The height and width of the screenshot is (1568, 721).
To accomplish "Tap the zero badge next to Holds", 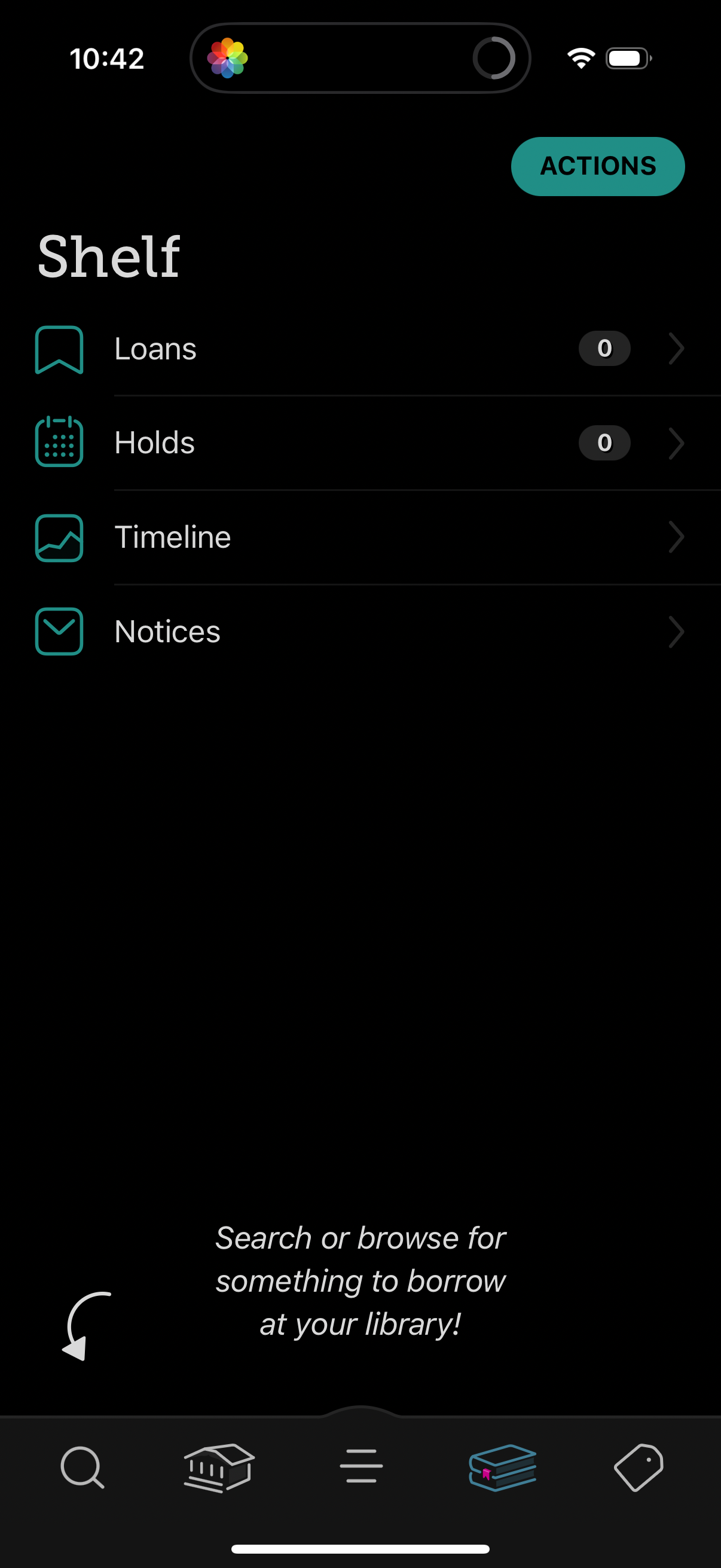I will tap(604, 443).
